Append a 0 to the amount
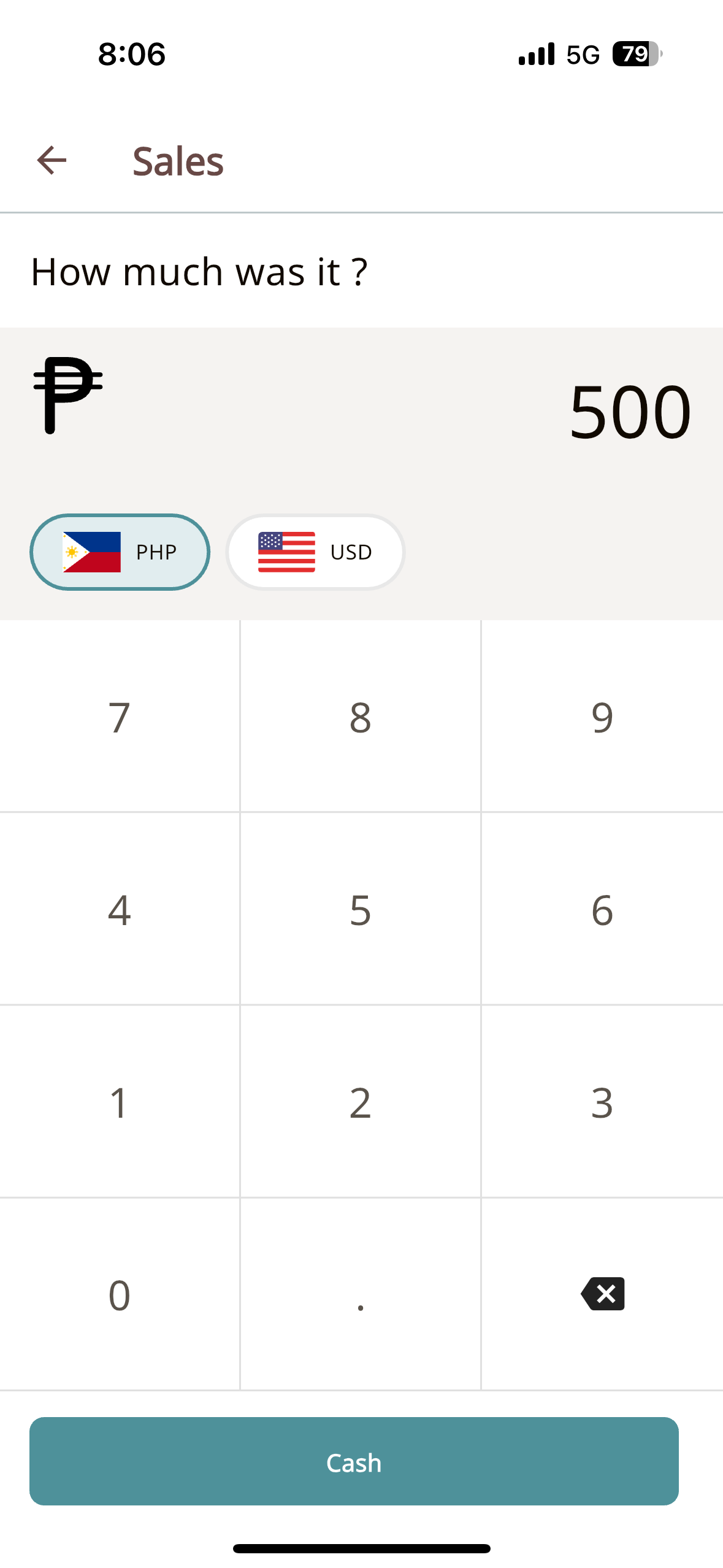The image size is (723, 1568). [x=119, y=1295]
